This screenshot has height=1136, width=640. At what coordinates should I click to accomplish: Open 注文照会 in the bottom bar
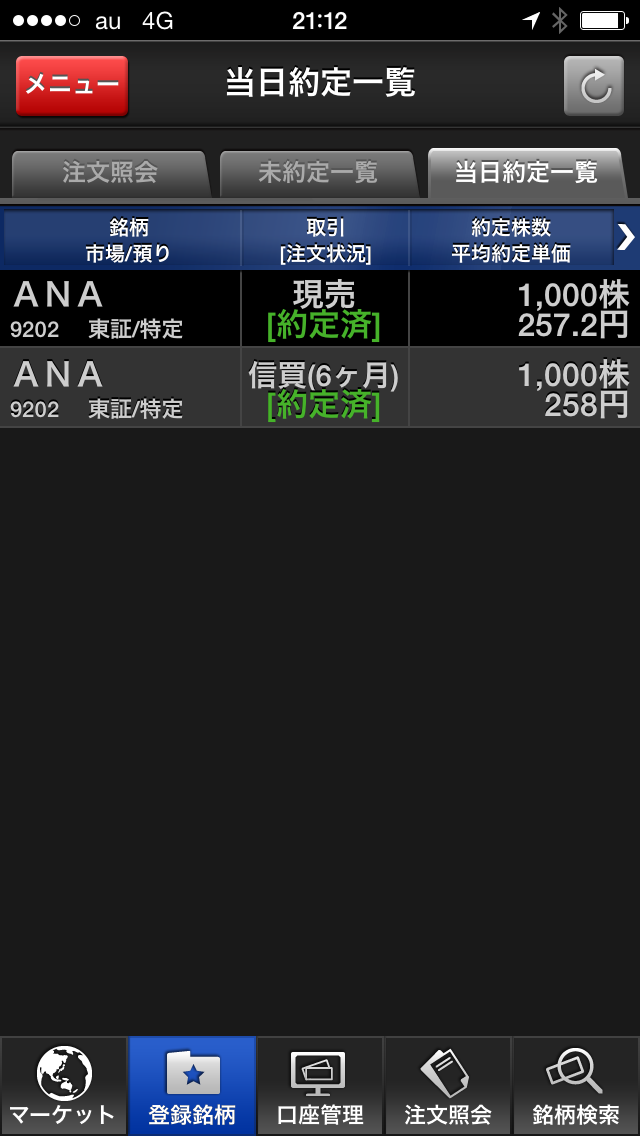pos(448,1086)
